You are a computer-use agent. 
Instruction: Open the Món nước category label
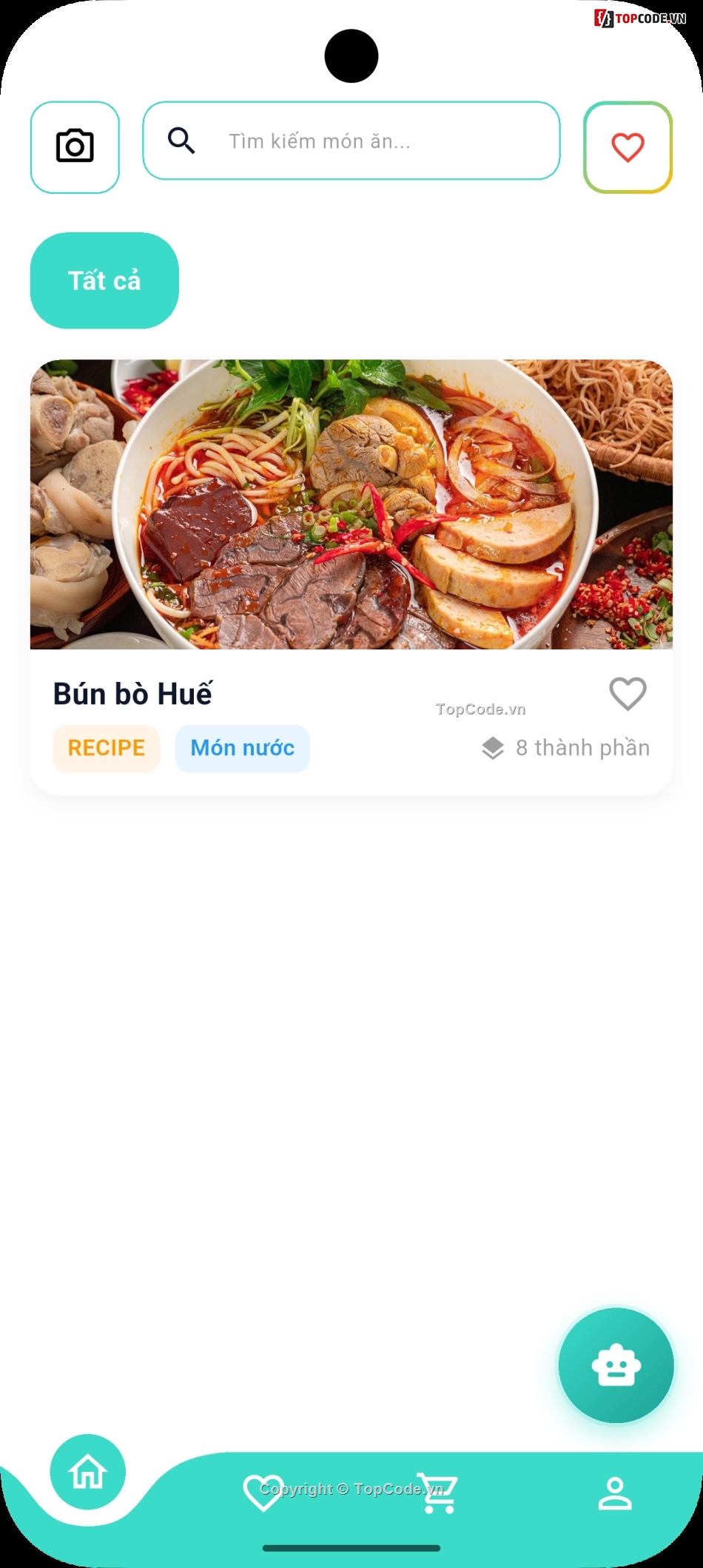(x=242, y=748)
